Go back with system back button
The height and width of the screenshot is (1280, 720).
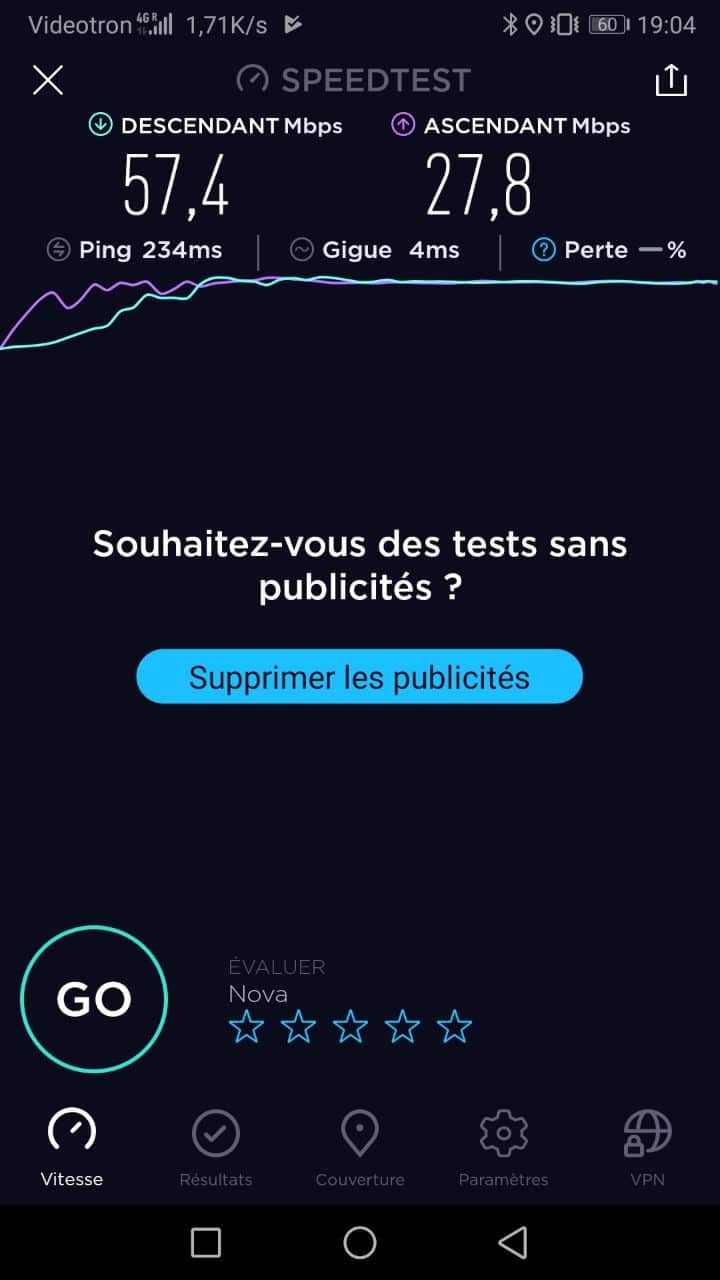pyautogui.click(x=512, y=1242)
